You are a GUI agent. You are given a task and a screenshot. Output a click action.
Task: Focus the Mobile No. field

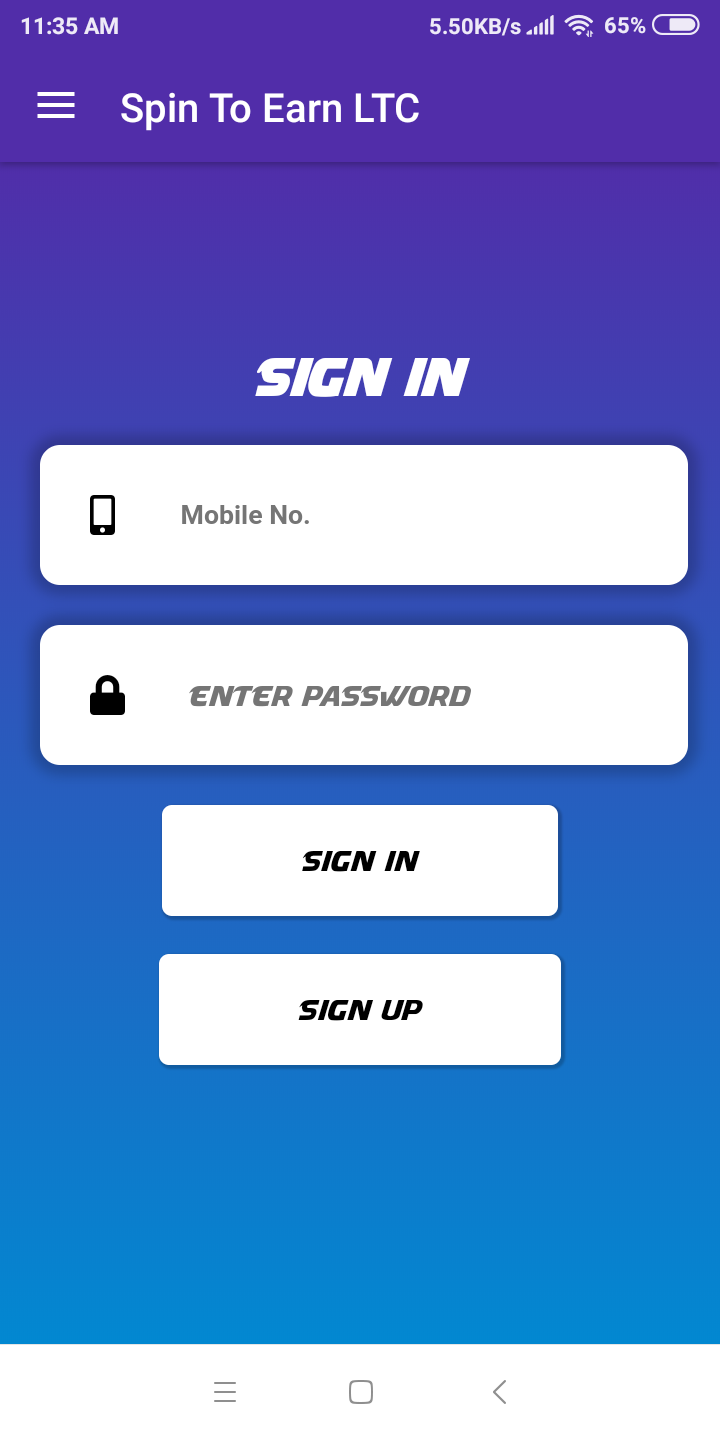[400, 515]
